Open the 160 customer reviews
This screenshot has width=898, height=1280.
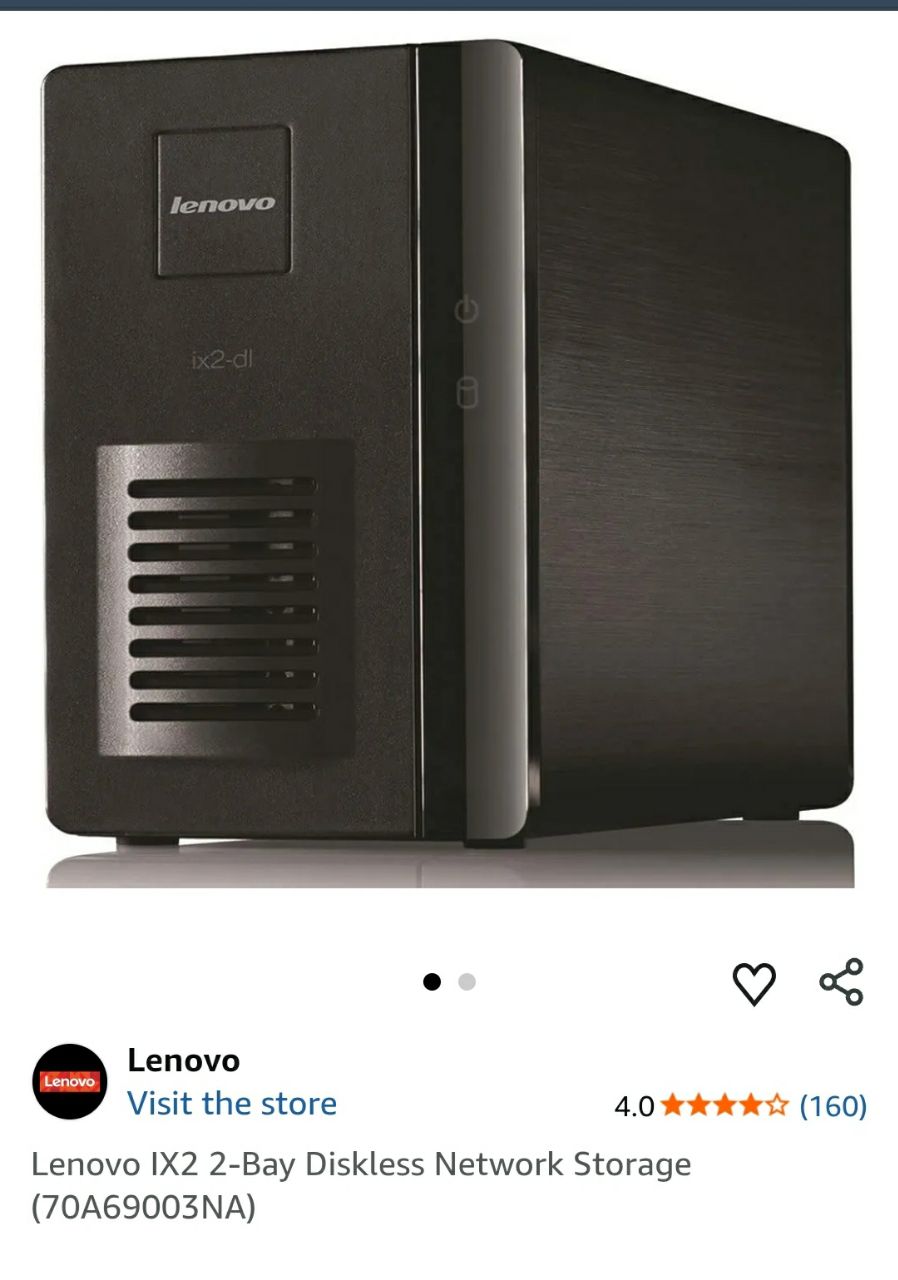tap(833, 1106)
